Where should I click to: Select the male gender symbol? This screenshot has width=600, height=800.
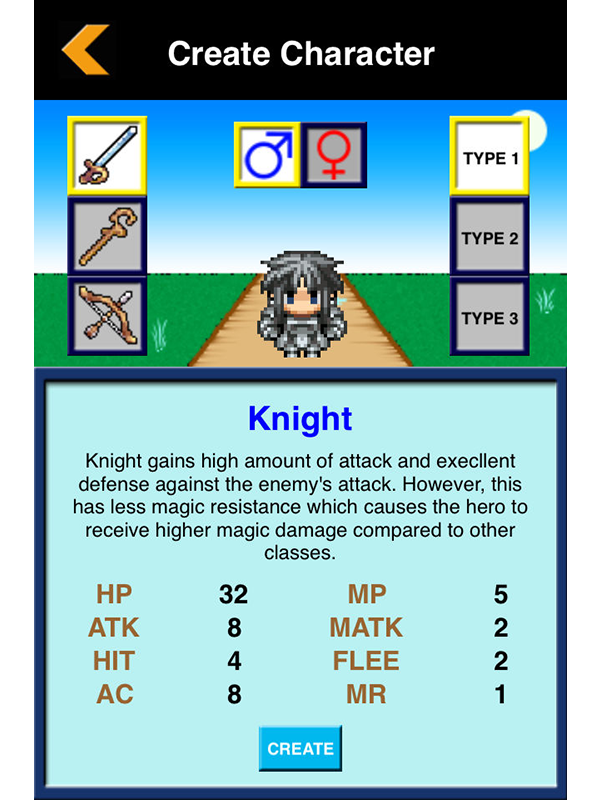[x=267, y=156]
